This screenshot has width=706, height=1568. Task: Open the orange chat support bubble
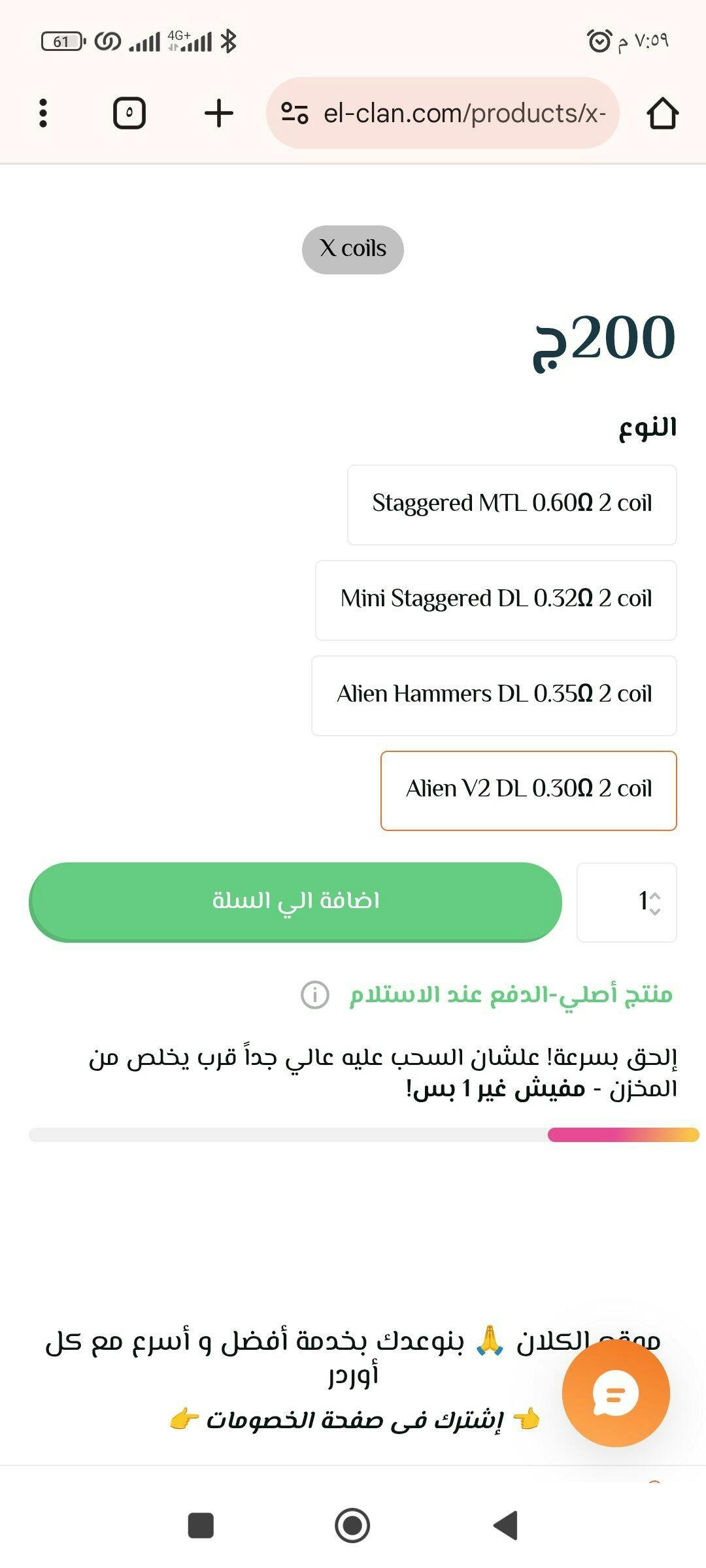(615, 1394)
